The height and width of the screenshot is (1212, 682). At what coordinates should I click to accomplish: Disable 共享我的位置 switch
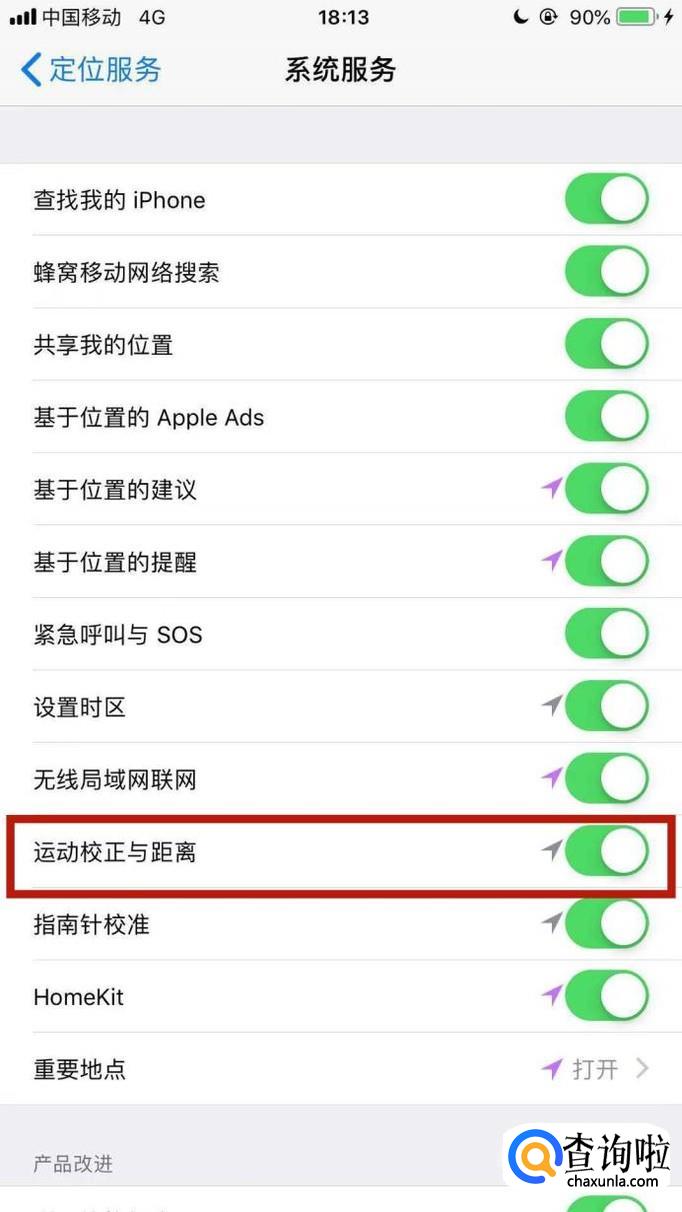point(606,345)
